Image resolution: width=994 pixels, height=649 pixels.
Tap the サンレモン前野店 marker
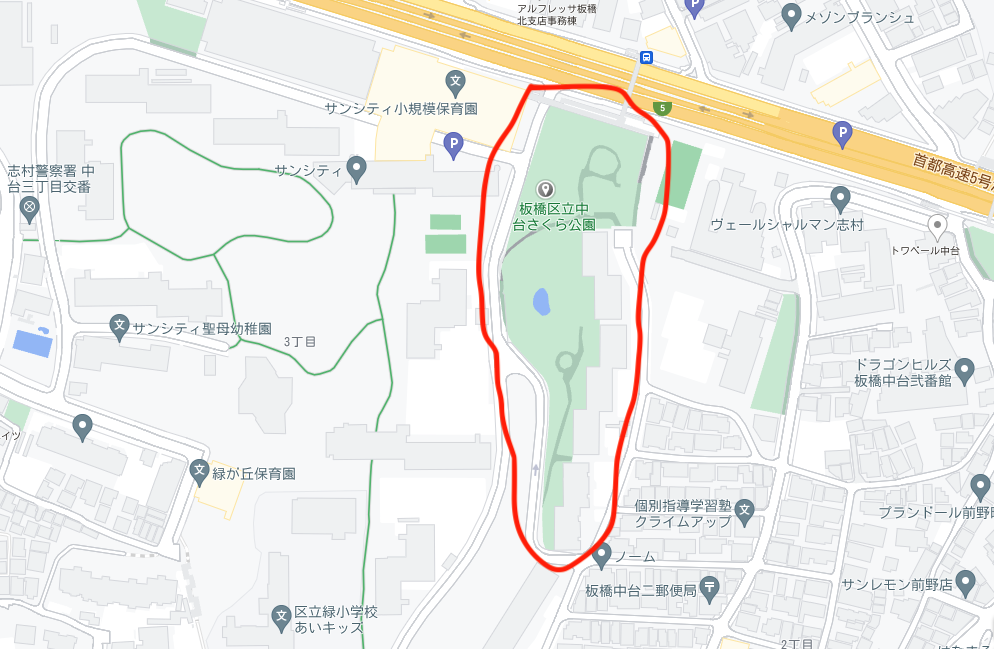964,581
